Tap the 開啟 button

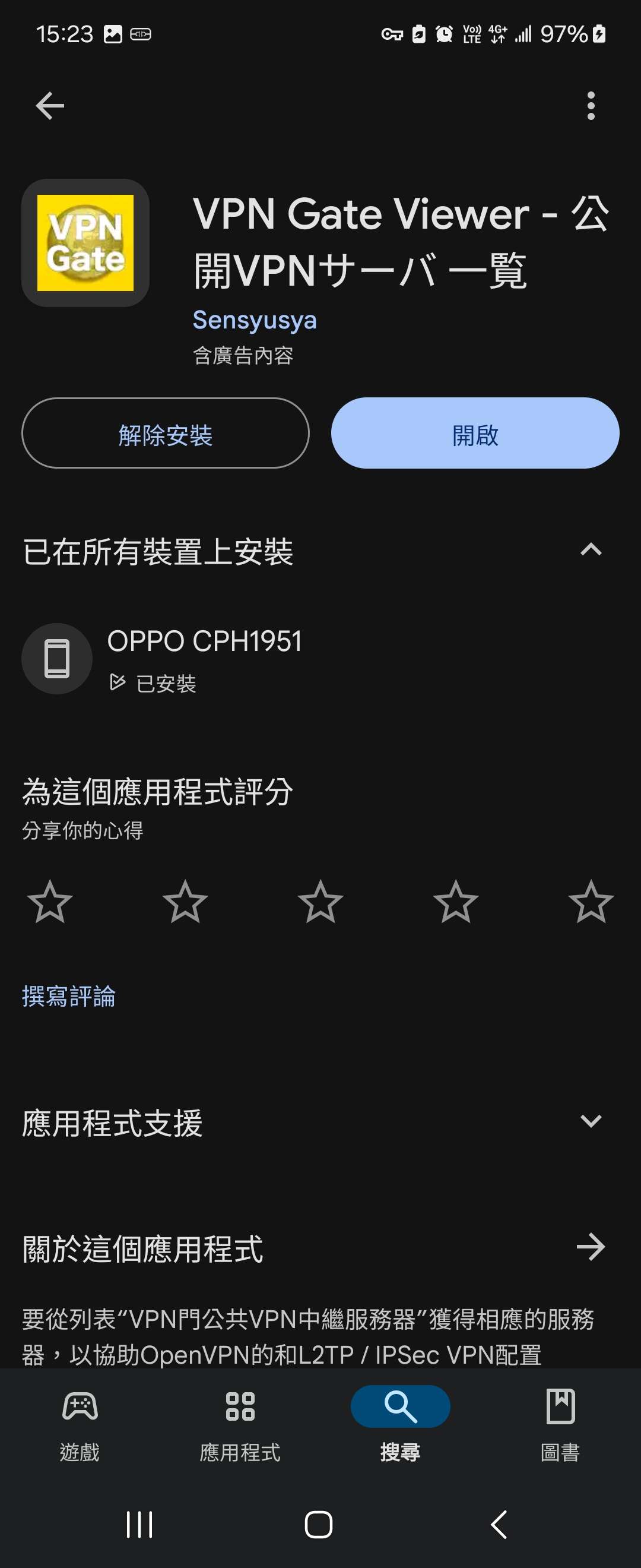click(x=475, y=434)
